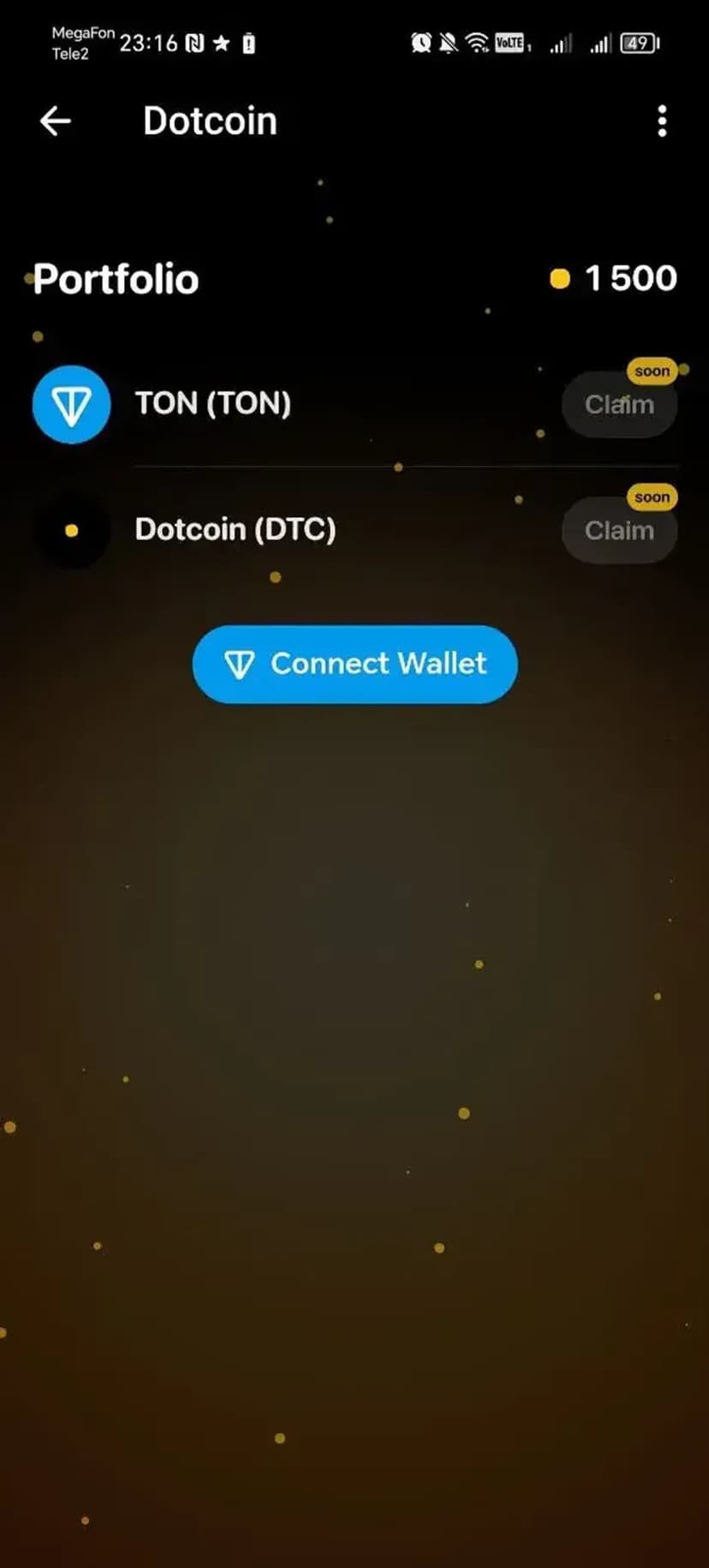Tap Claim button for TON (TON)
The height and width of the screenshot is (1568, 709).
[x=619, y=405]
